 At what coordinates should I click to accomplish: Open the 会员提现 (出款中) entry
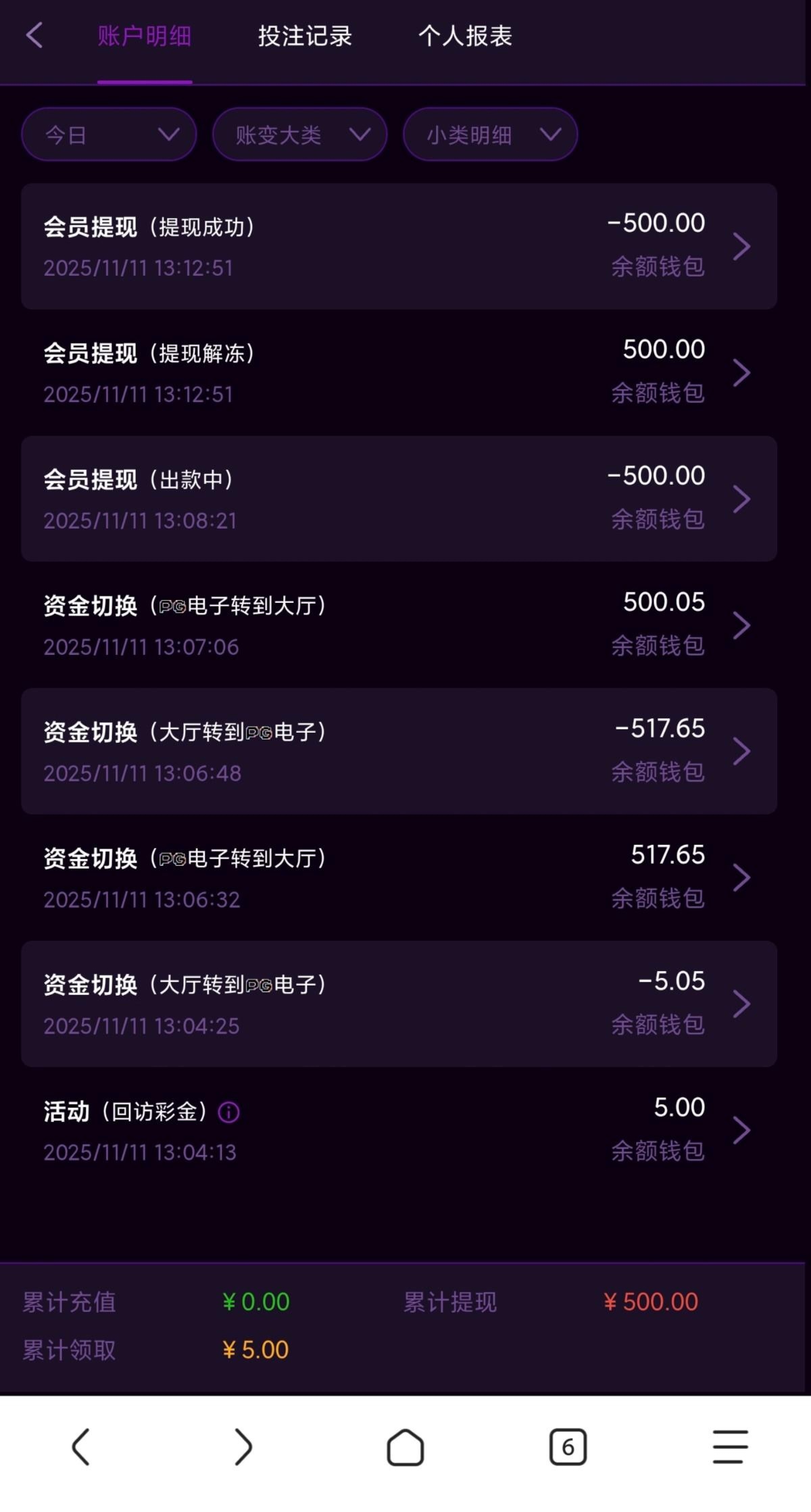coord(399,499)
